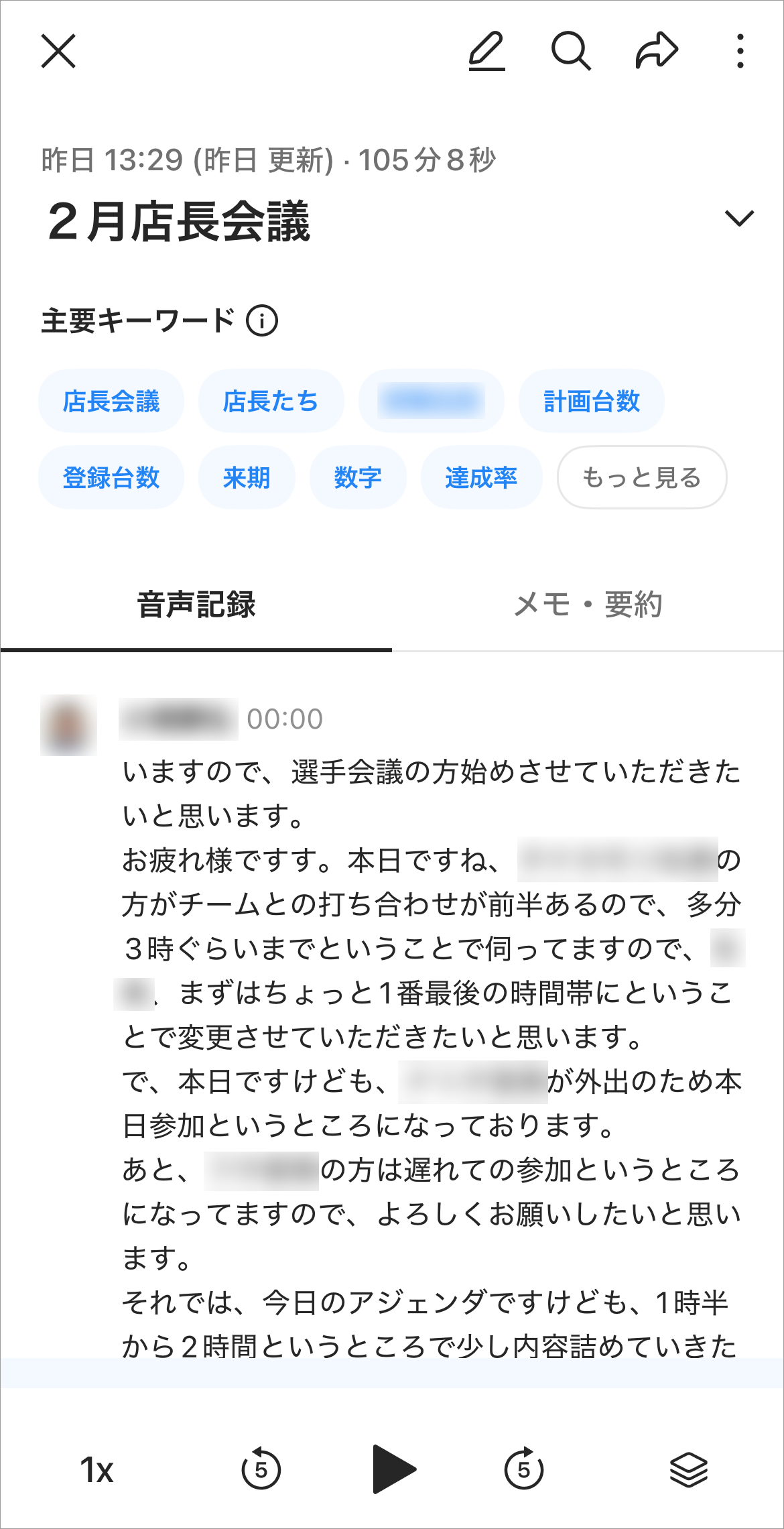Expand the title details chevron
The height and width of the screenshot is (1529, 784).
(739, 219)
